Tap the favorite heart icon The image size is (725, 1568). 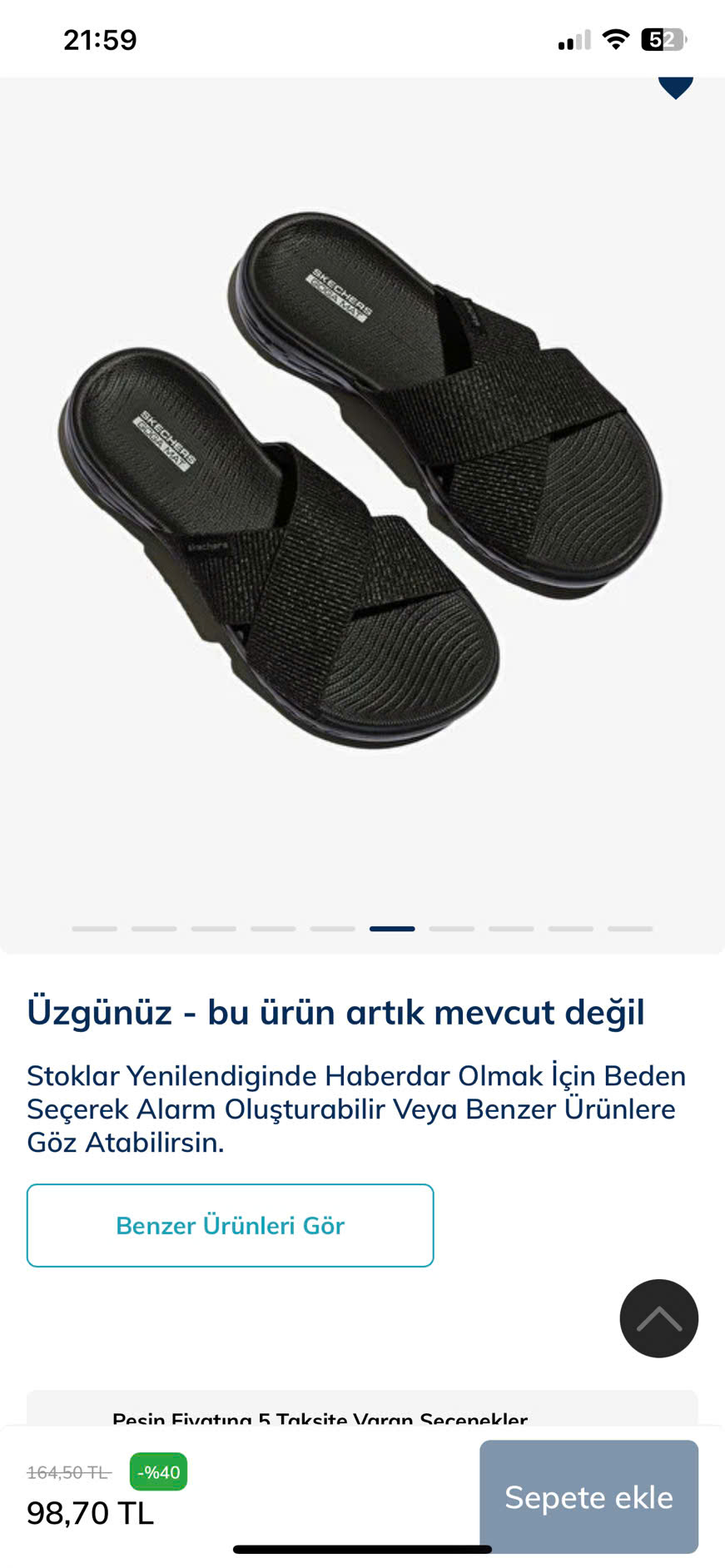point(675,86)
